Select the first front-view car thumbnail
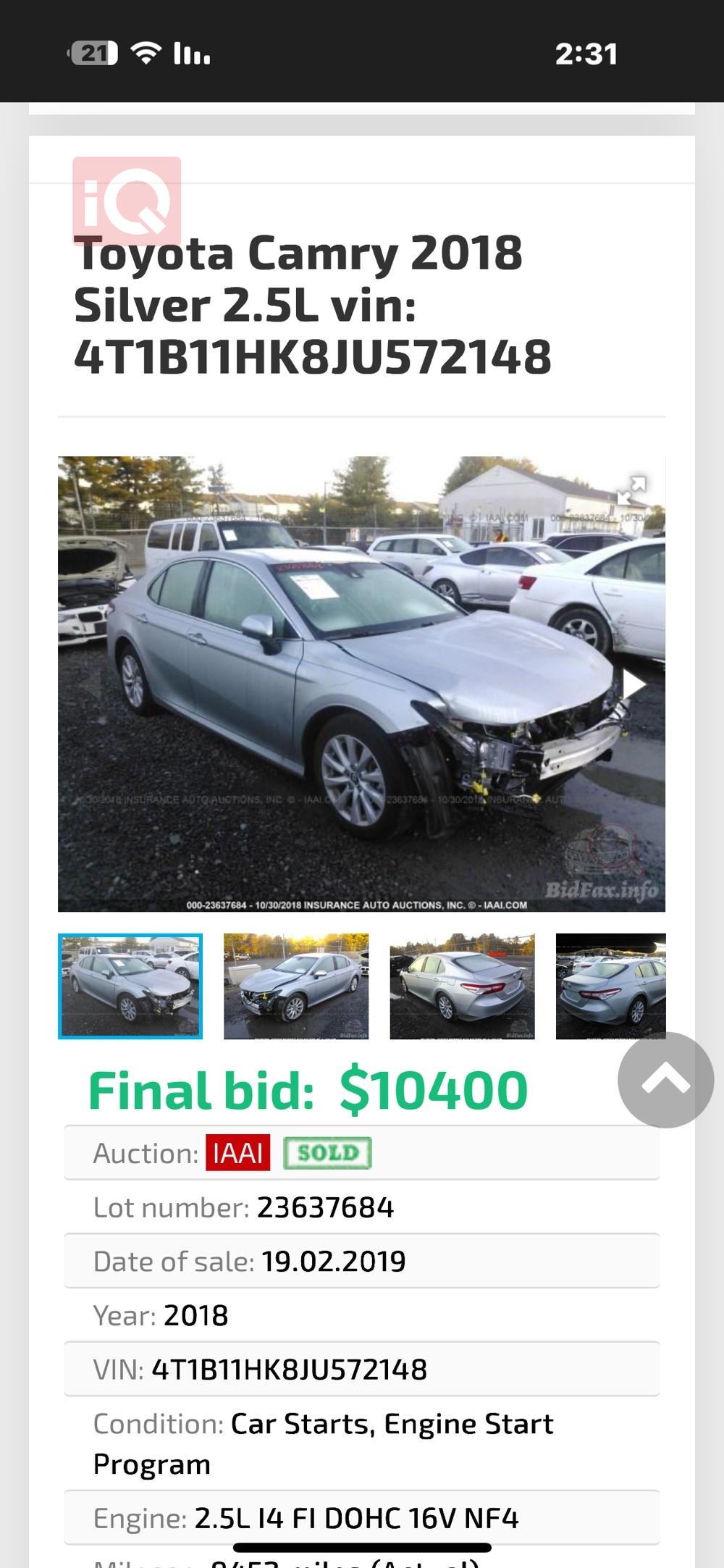This screenshot has width=724, height=1568. (130, 986)
